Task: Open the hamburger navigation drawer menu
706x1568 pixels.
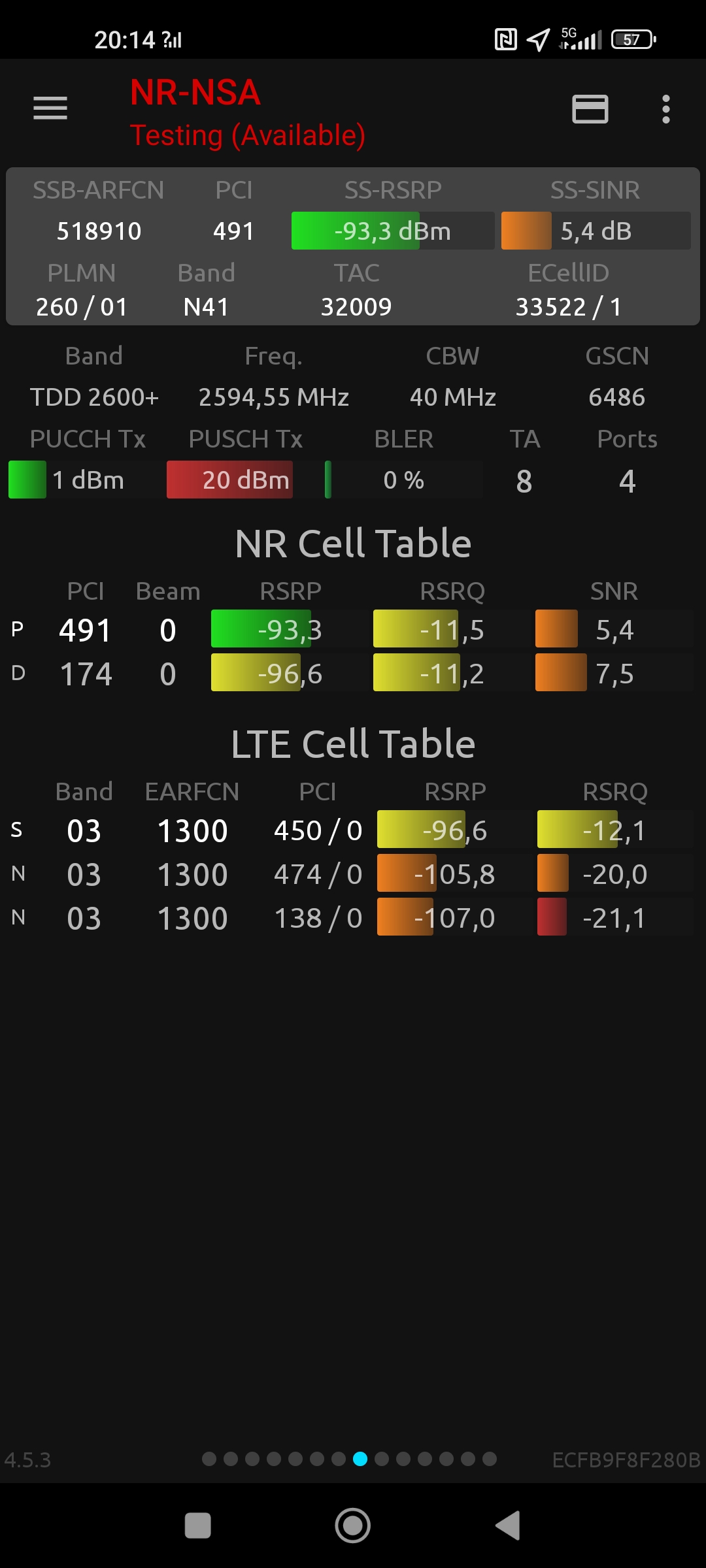Action: coord(50,108)
